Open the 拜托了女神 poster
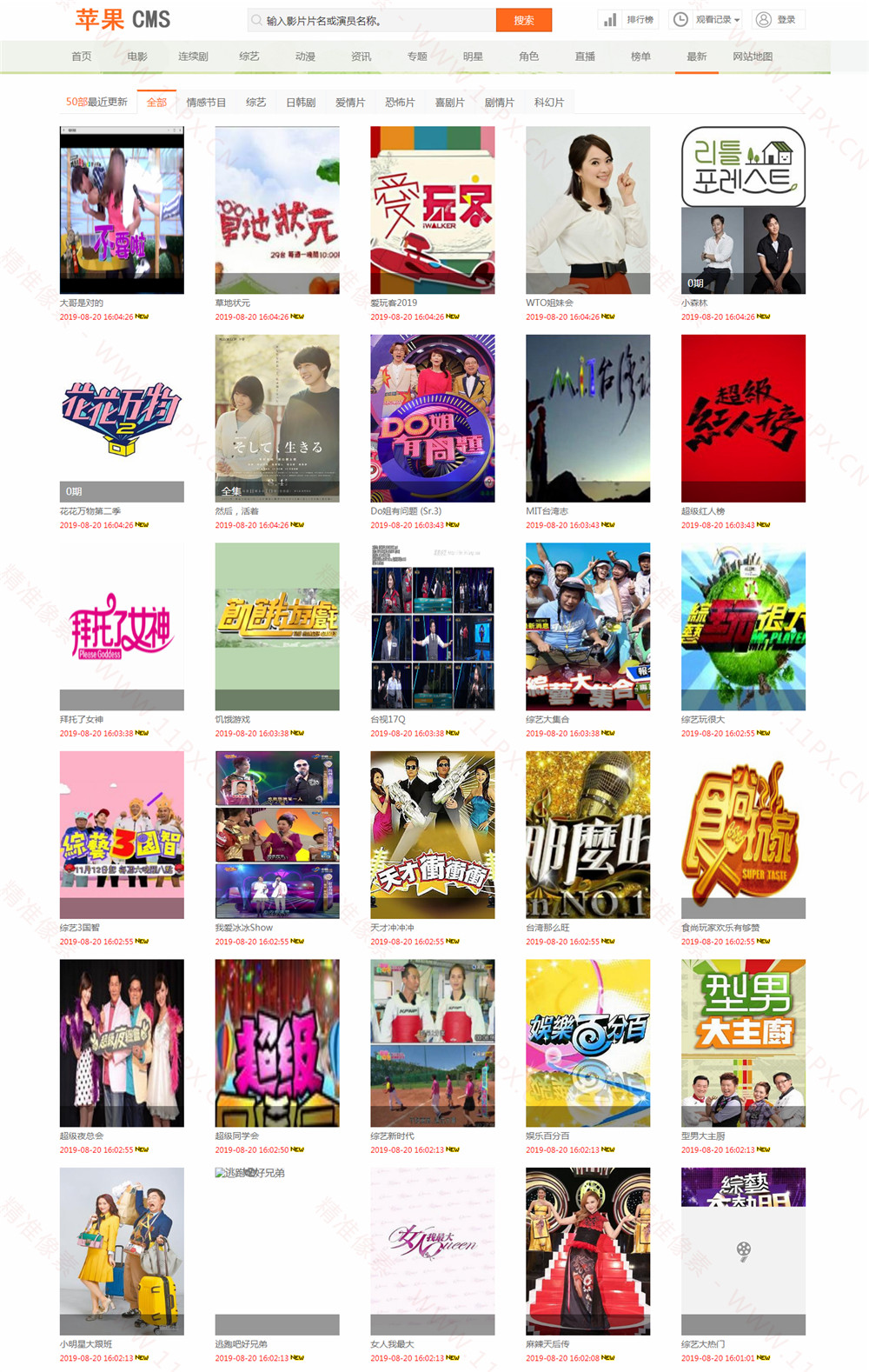The width and height of the screenshot is (869, 1372). (122, 626)
